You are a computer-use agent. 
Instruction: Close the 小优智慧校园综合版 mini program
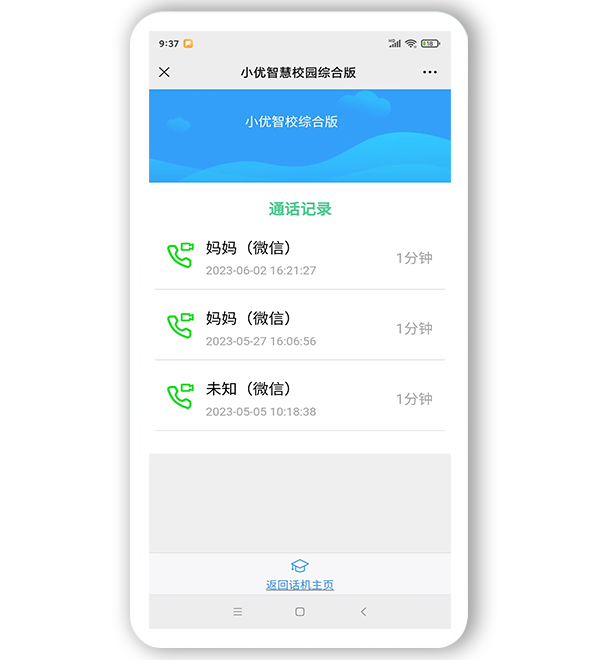coord(165,72)
